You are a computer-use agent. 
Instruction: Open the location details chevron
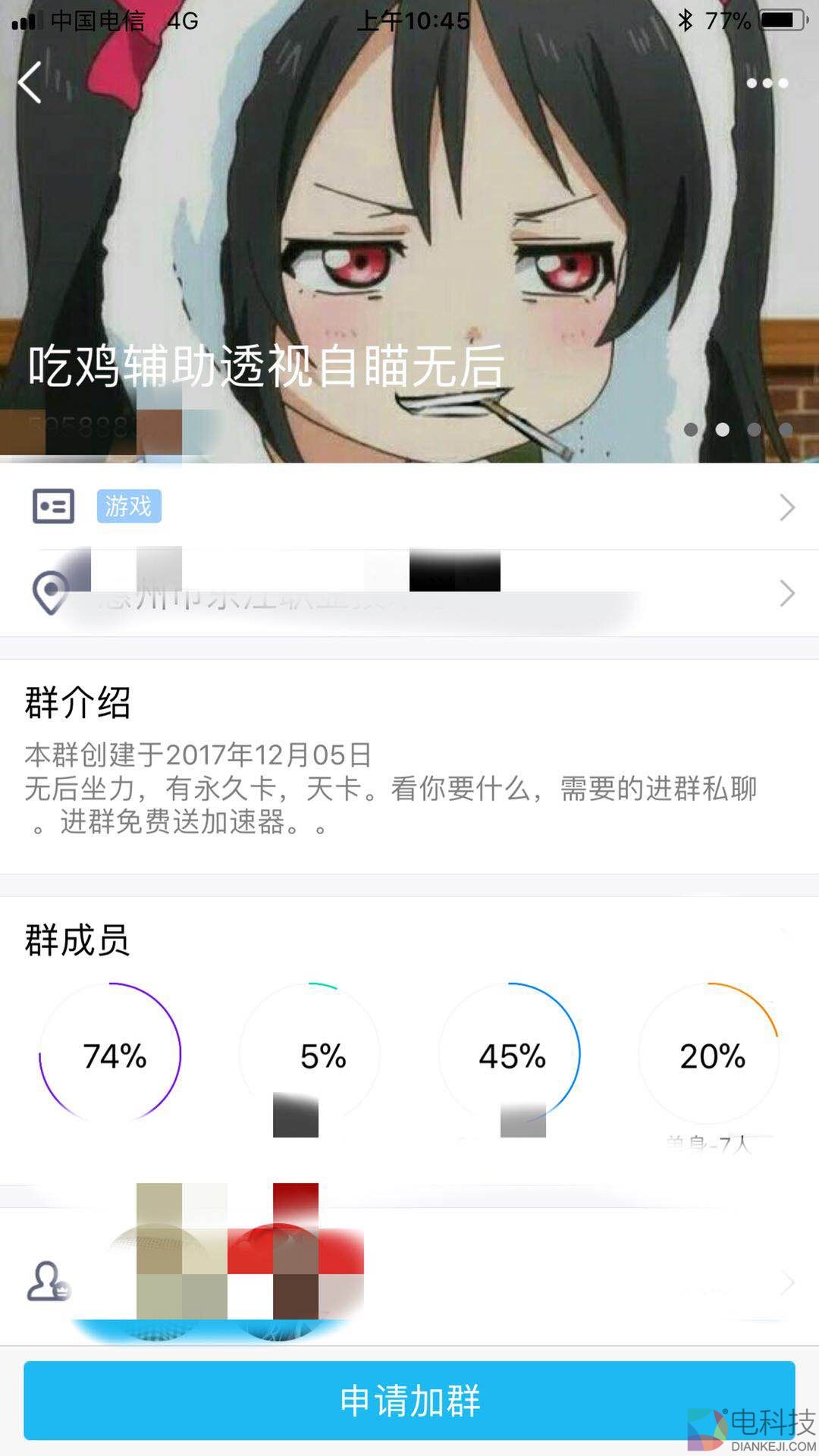(x=786, y=594)
